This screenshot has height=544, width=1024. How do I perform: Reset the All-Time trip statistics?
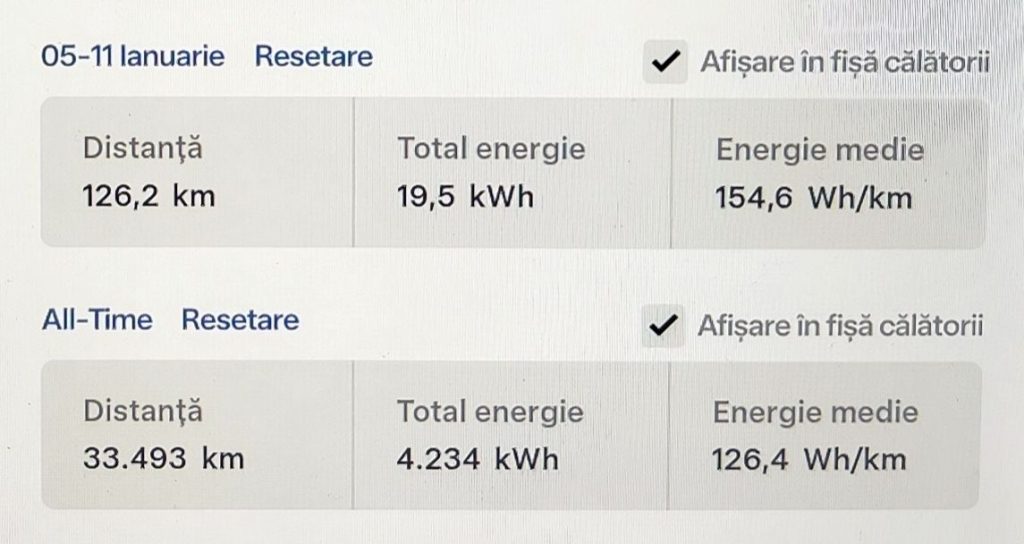tap(240, 320)
